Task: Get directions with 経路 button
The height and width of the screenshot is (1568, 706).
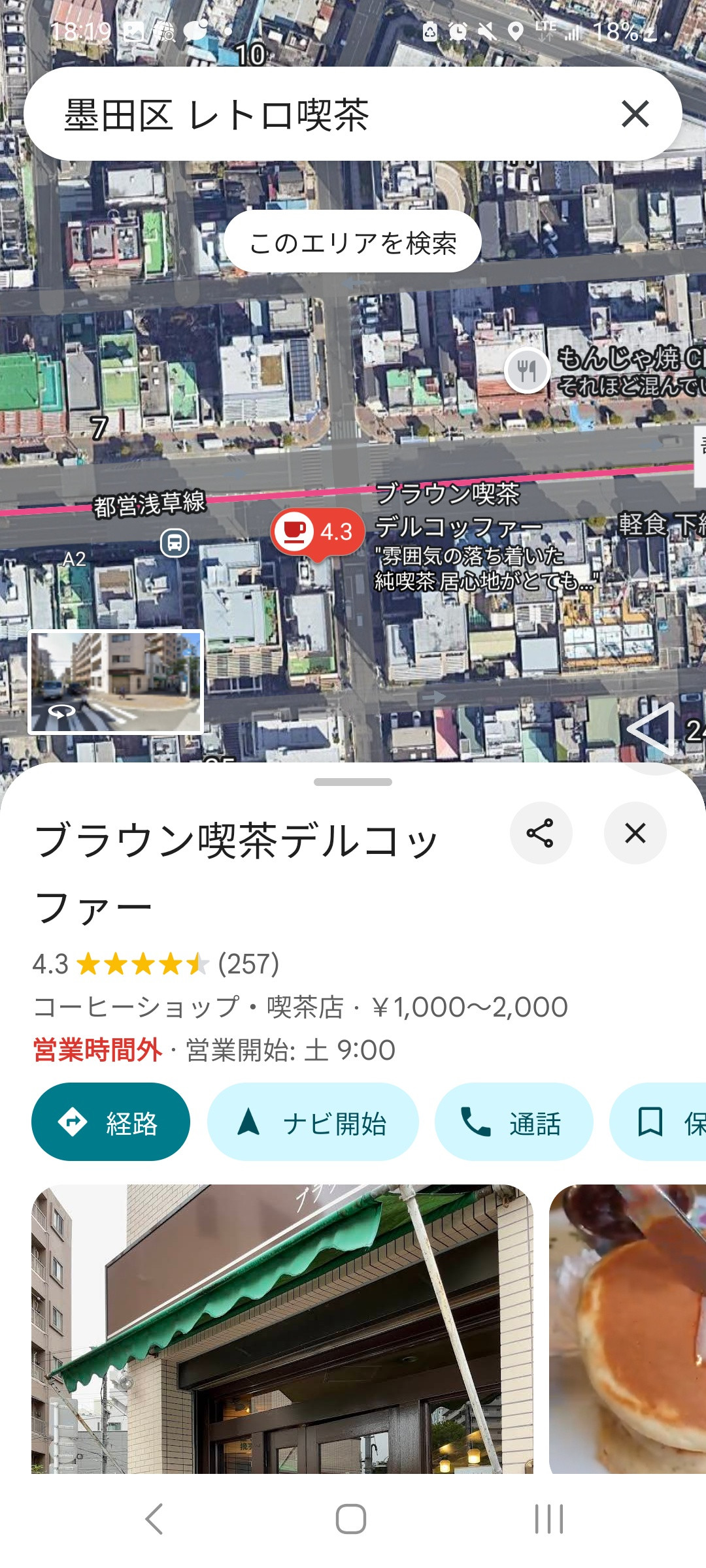Action: click(110, 1122)
